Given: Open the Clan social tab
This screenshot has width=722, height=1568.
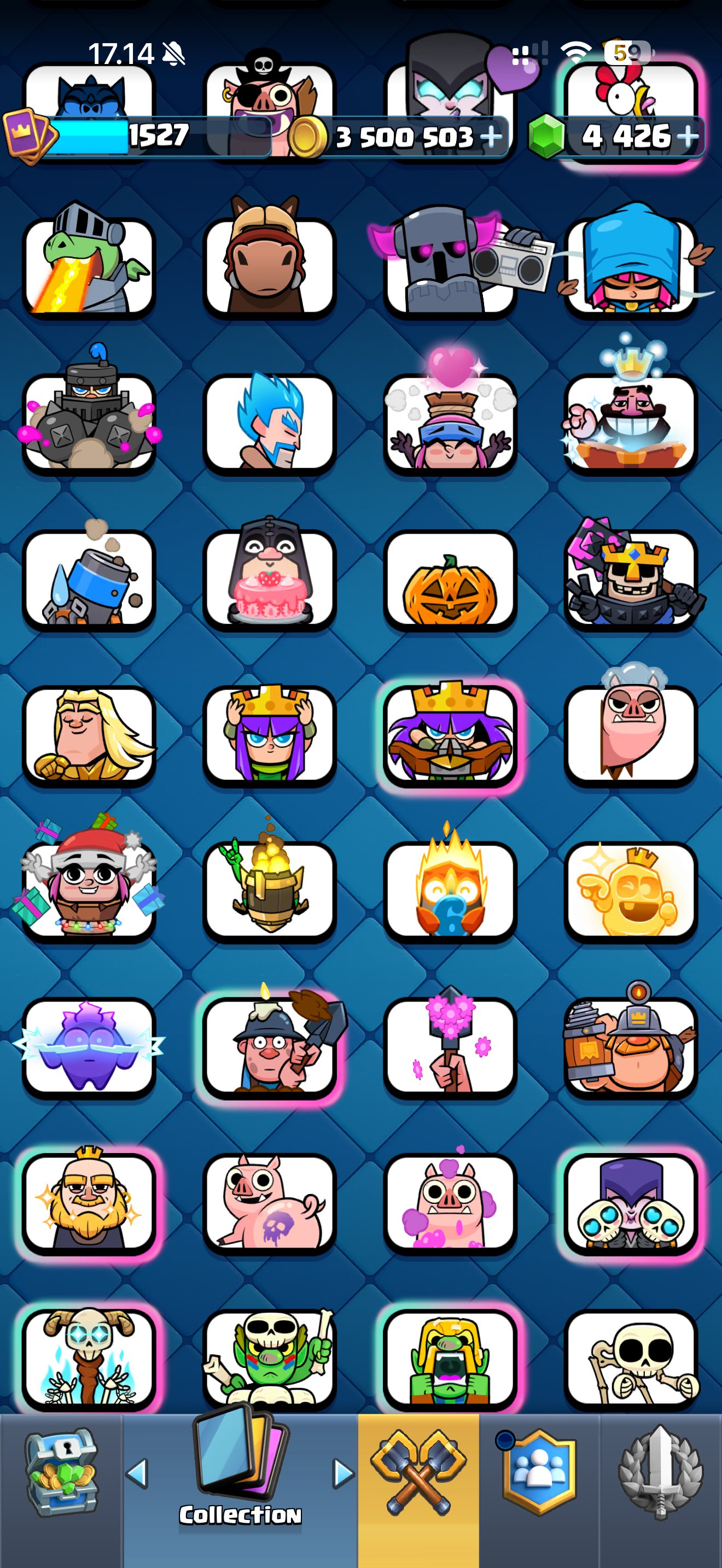Looking at the screenshot, I should point(539,1472).
